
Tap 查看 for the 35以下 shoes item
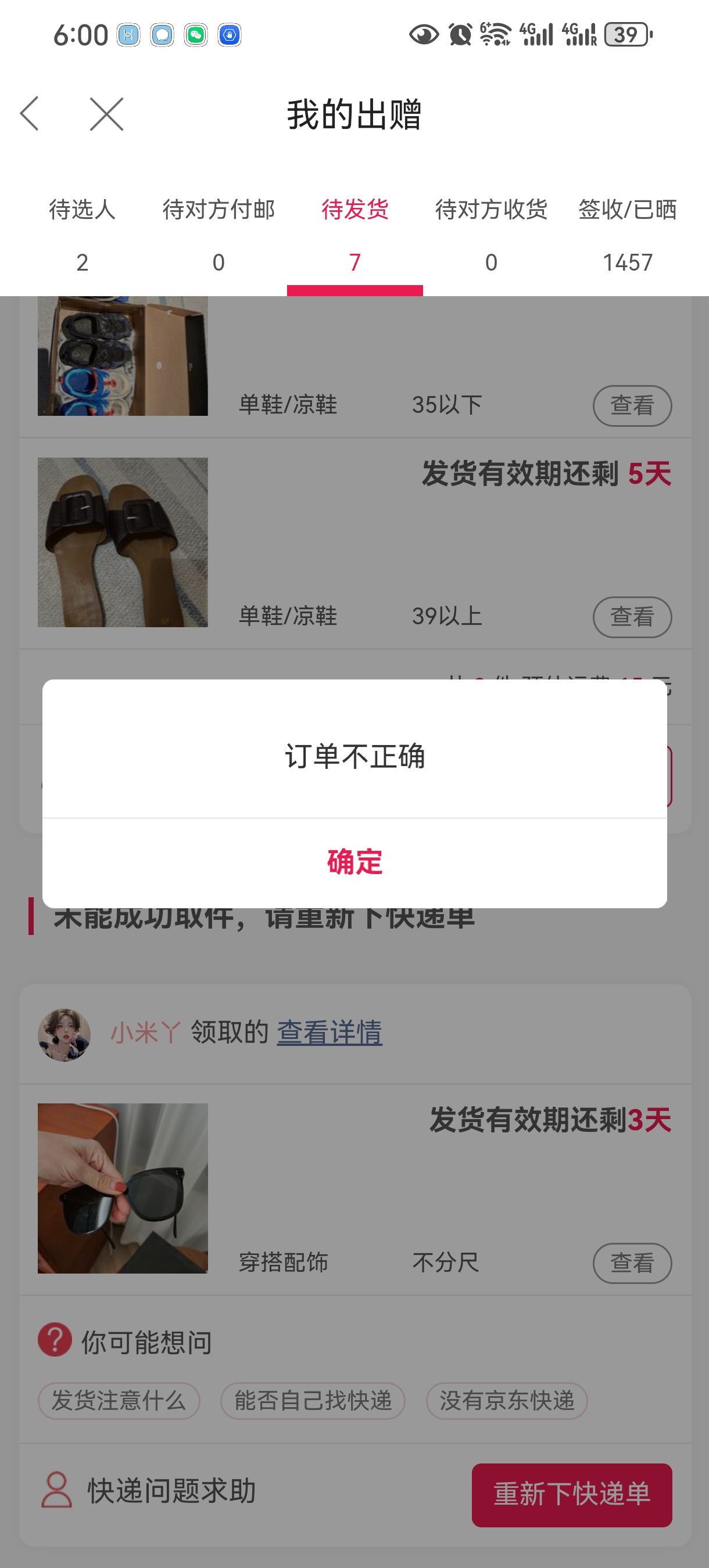coord(632,405)
